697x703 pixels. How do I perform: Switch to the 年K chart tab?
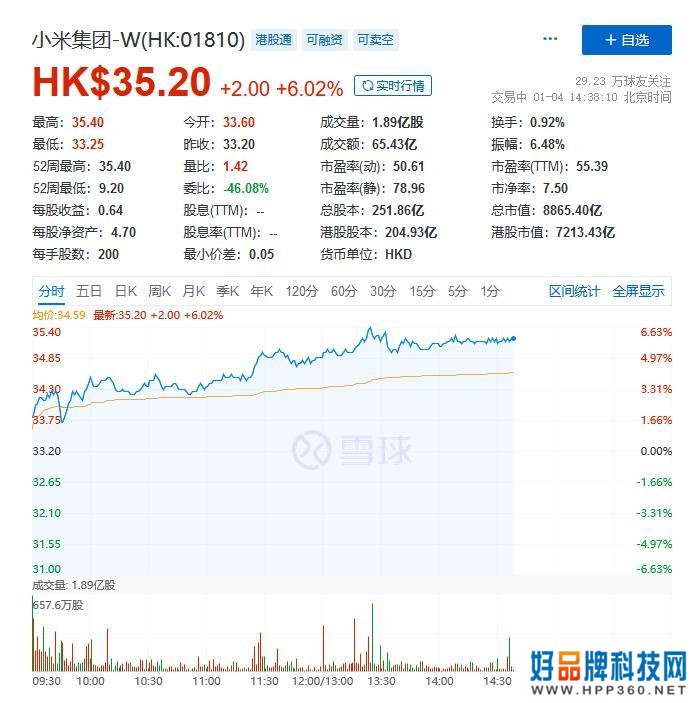(x=262, y=291)
